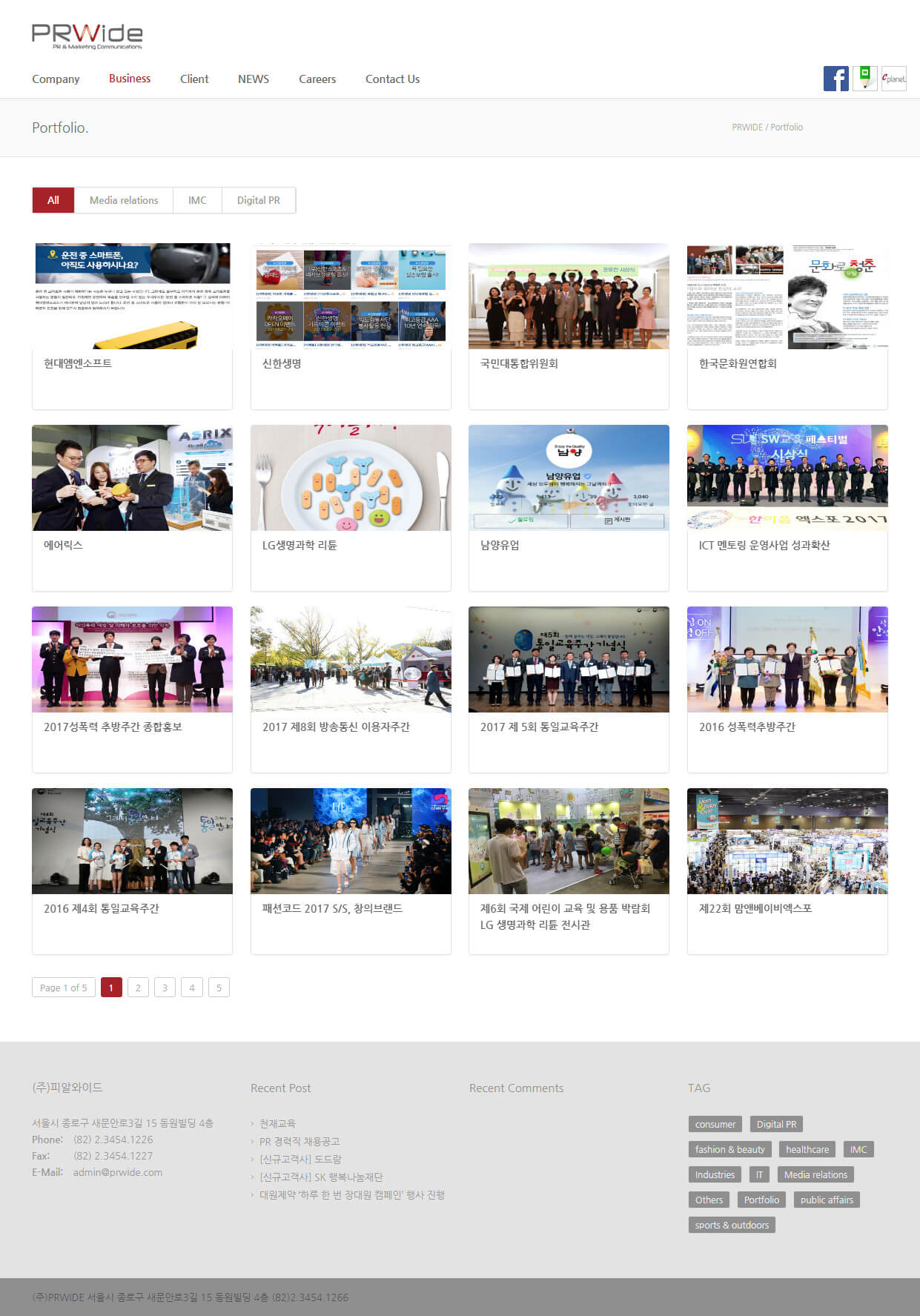
Task: Open the Company menu
Action: 56,79
